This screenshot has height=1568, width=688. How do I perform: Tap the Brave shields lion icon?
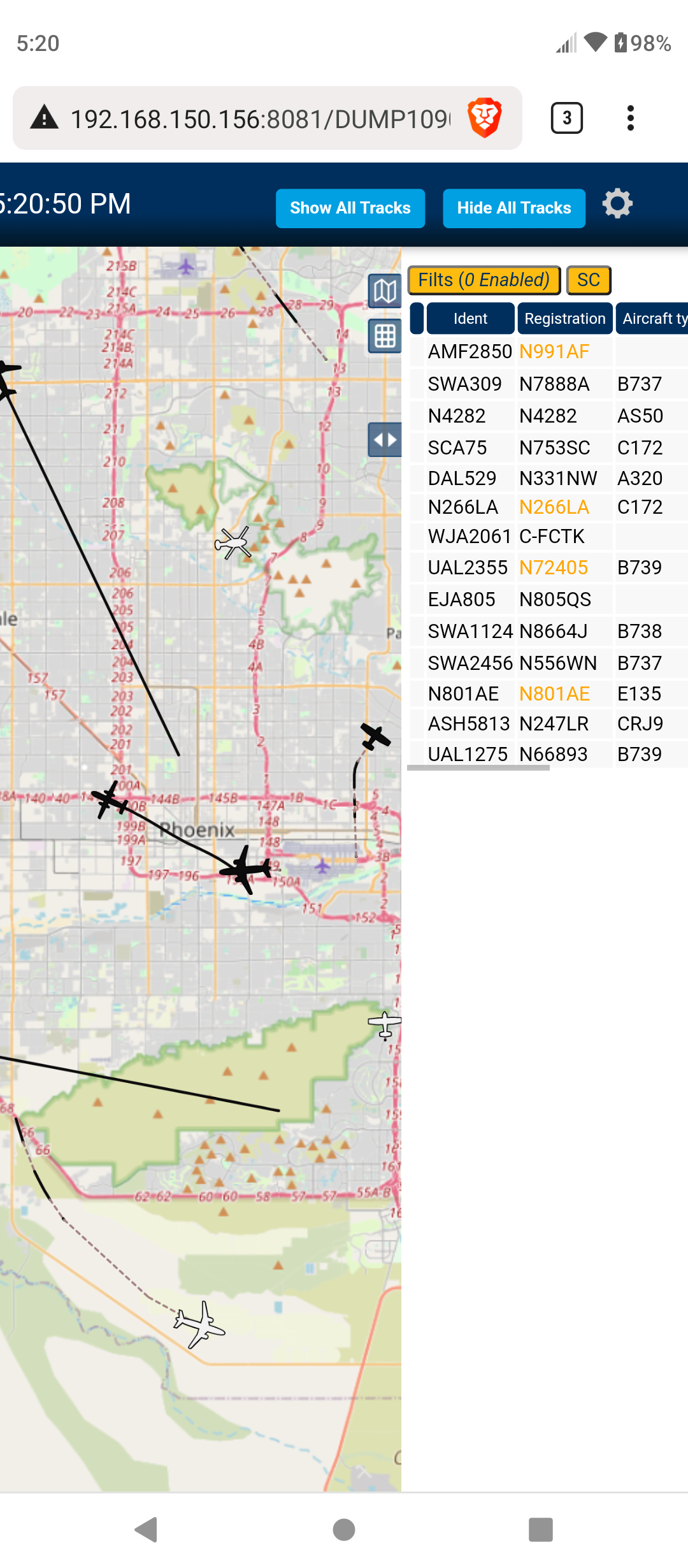485,118
